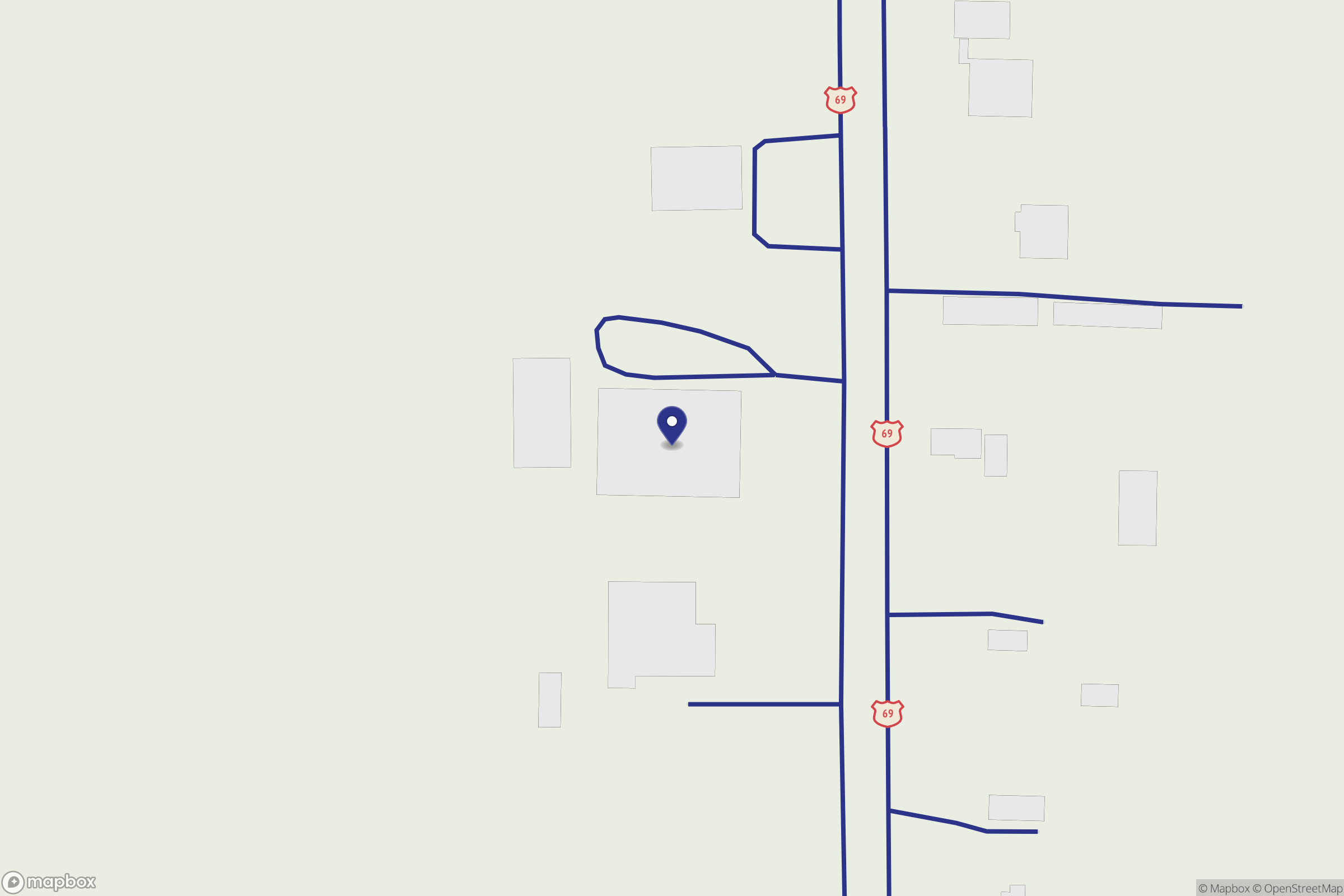
Task: Tap the blue location pin marker
Action: pos(671,424)
